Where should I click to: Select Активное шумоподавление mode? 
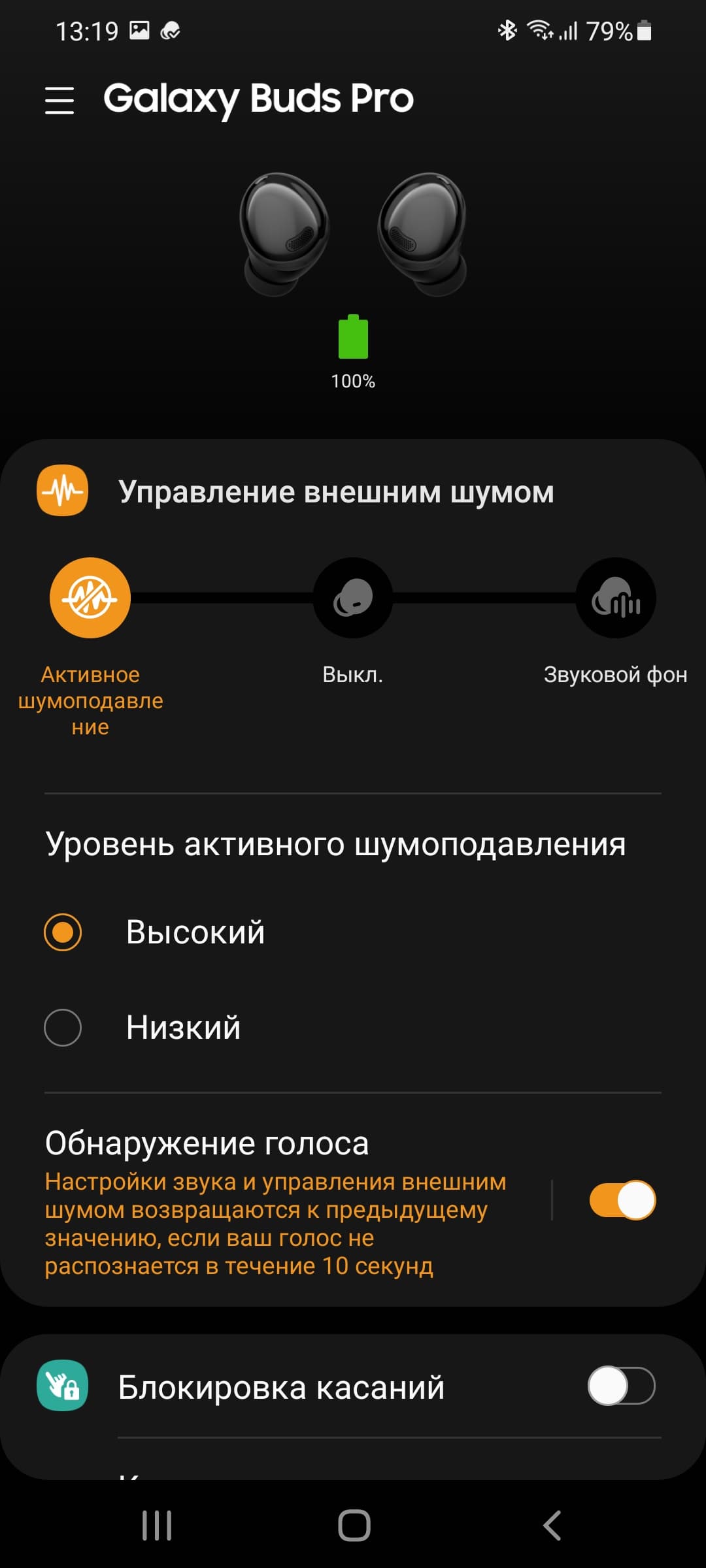pyautogui.click(x=90, y=598)
